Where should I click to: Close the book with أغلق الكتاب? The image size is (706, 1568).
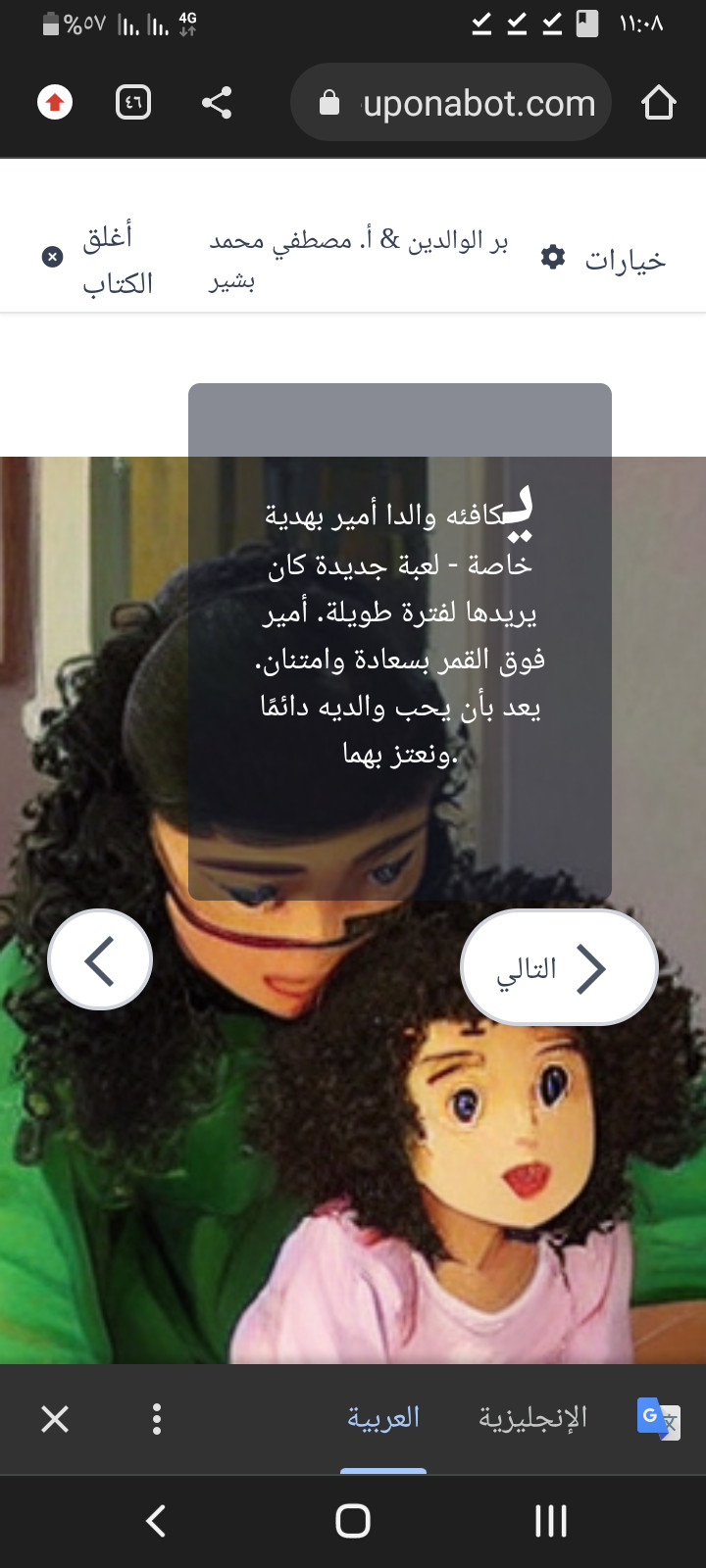[98, 259]
